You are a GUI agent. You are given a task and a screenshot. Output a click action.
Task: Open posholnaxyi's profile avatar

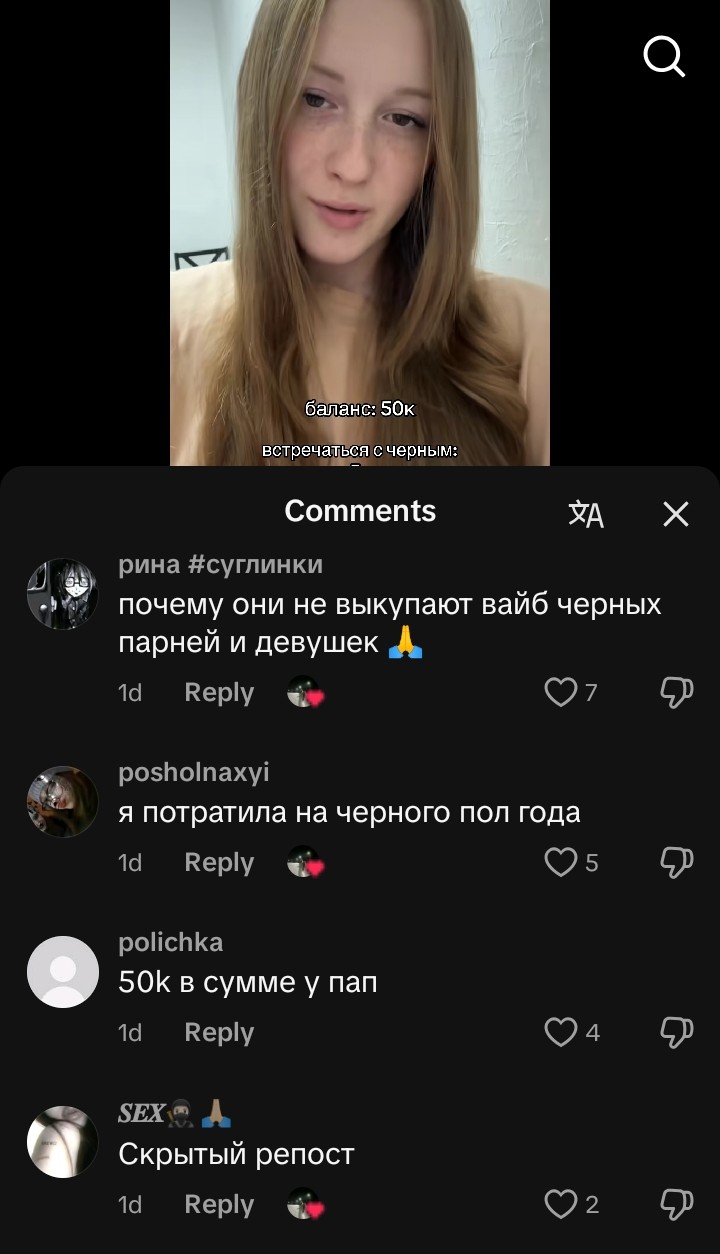point(62,802)
